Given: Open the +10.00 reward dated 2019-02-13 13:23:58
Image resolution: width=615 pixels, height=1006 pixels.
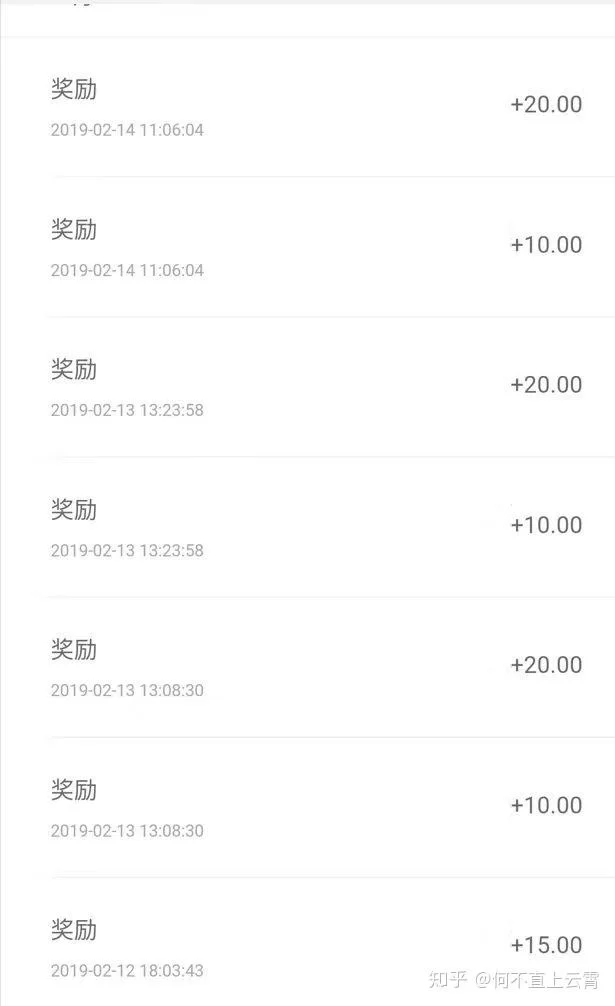Looking at the screenshot, I should (307, 527).
